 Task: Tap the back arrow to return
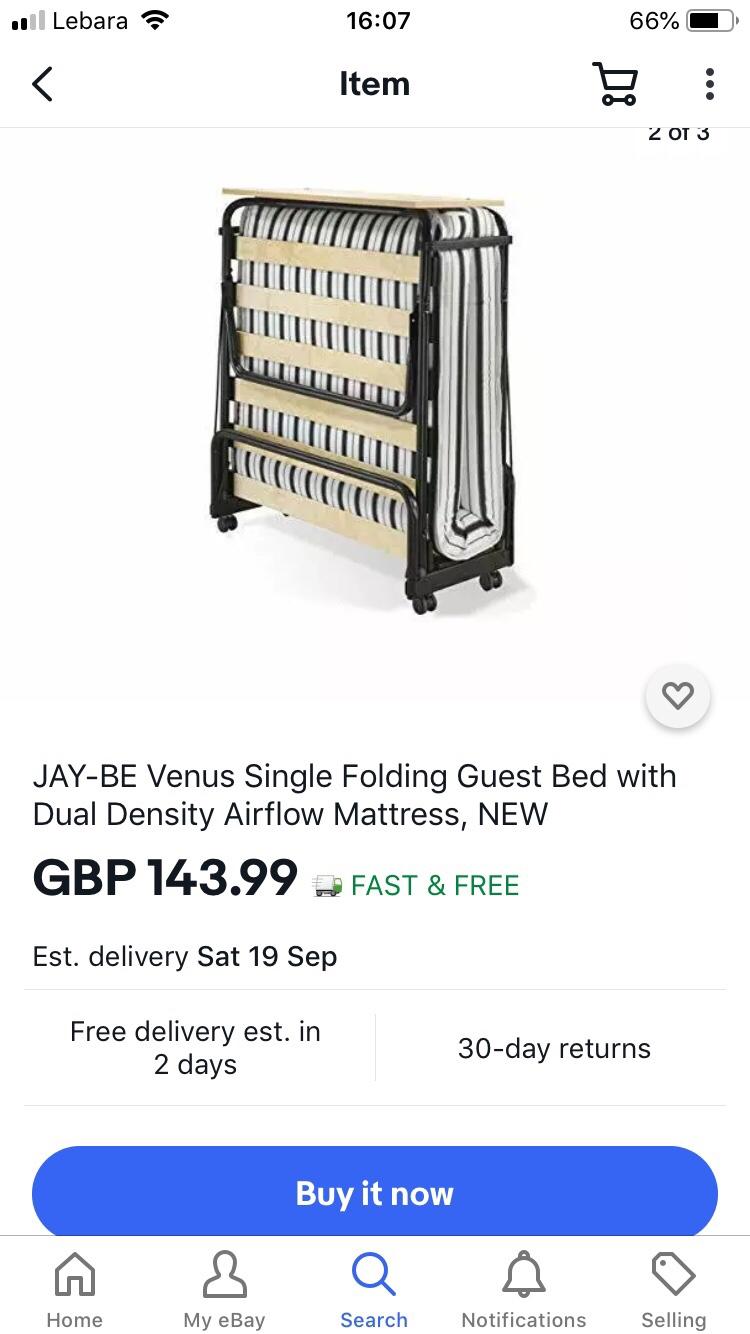42,84
